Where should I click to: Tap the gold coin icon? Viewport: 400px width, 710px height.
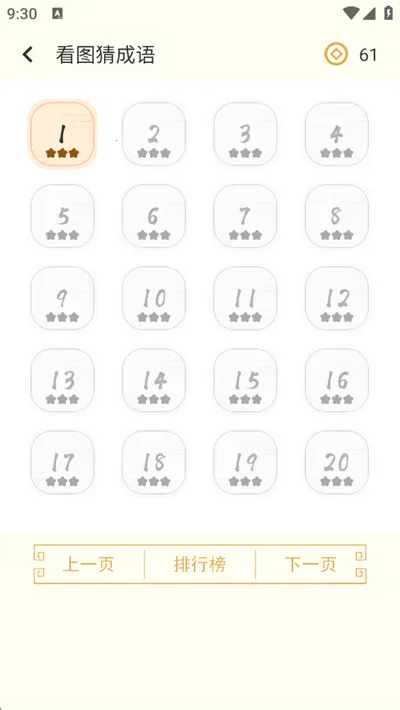336,54
